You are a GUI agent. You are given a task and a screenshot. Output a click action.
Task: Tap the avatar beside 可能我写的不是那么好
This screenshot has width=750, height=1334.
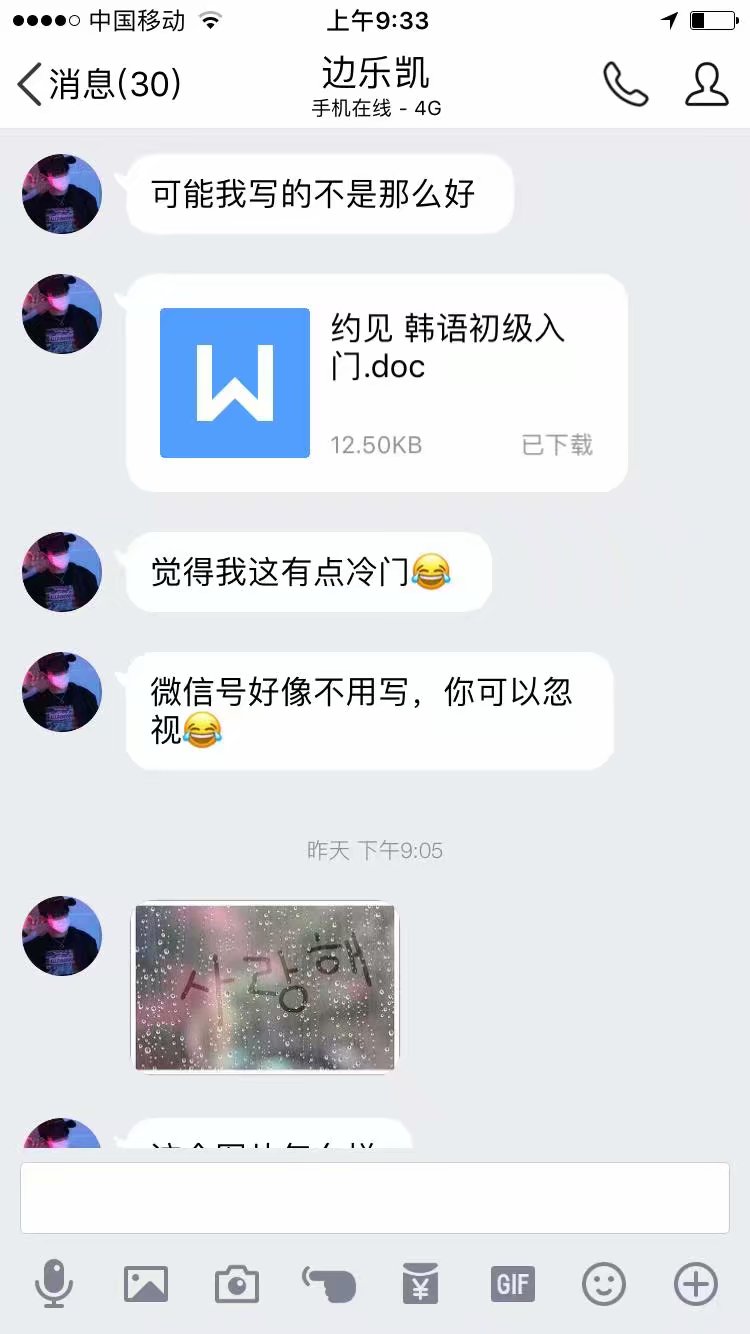click(x=62, y=194)
